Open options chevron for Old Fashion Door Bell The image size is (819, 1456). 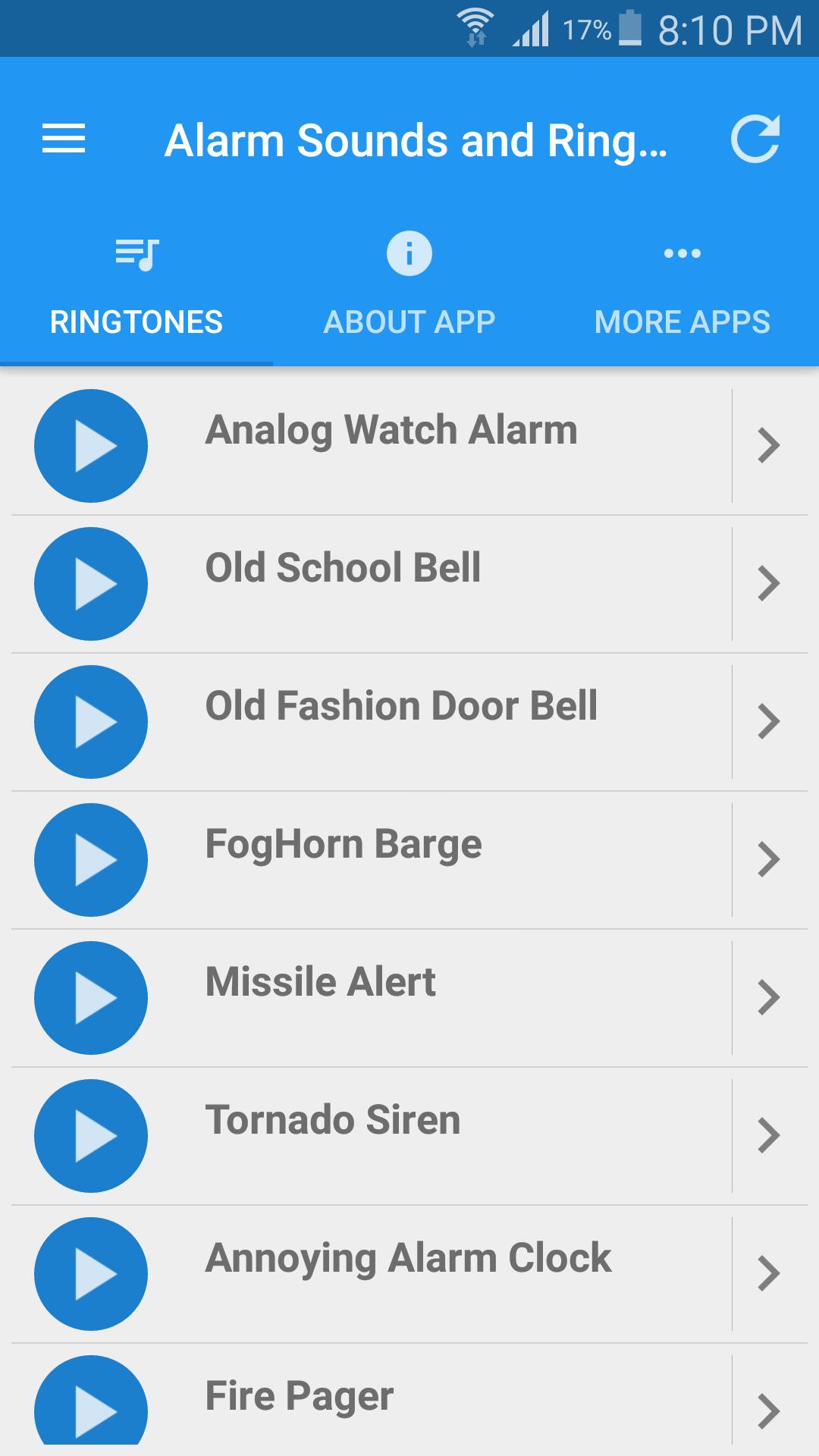[769, 722]
